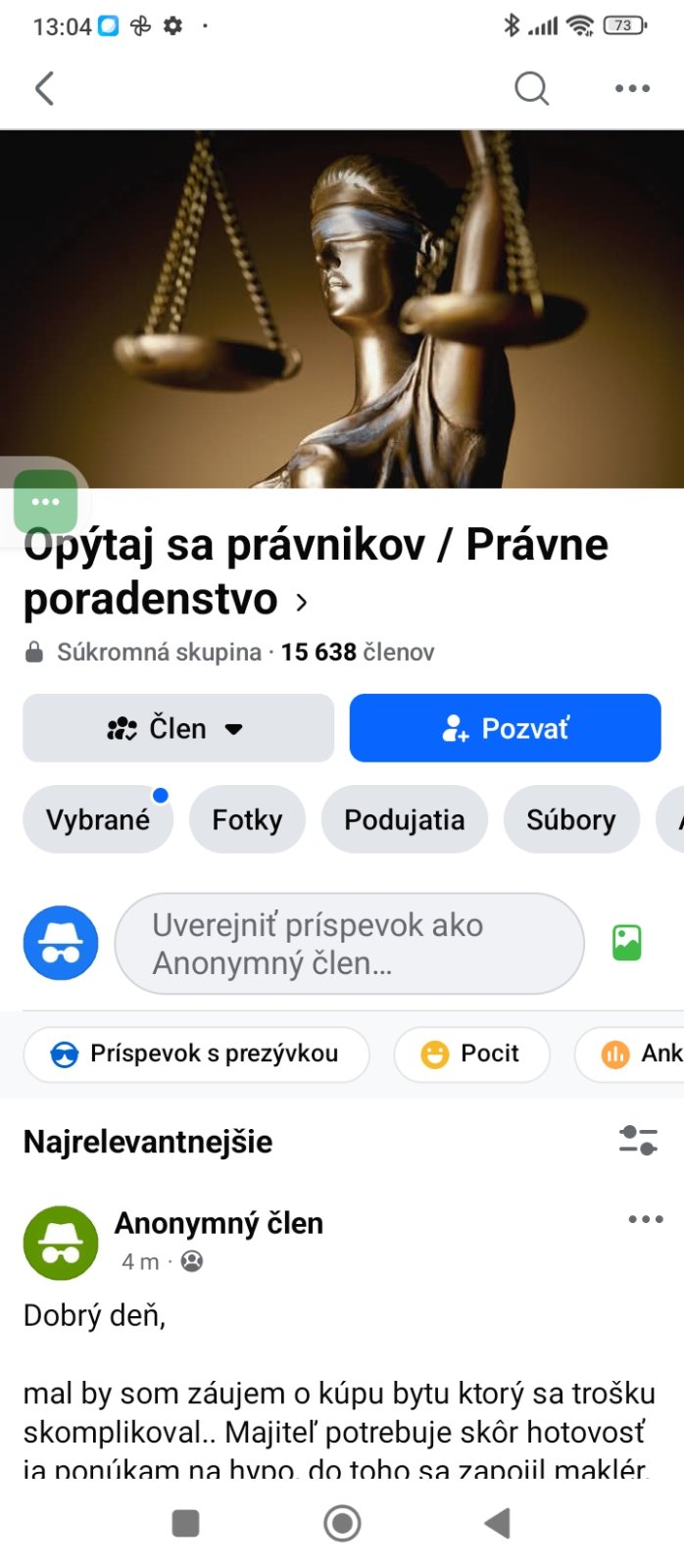
Task: Add a Pocit feeling to post
Action: coord(471,1053)
